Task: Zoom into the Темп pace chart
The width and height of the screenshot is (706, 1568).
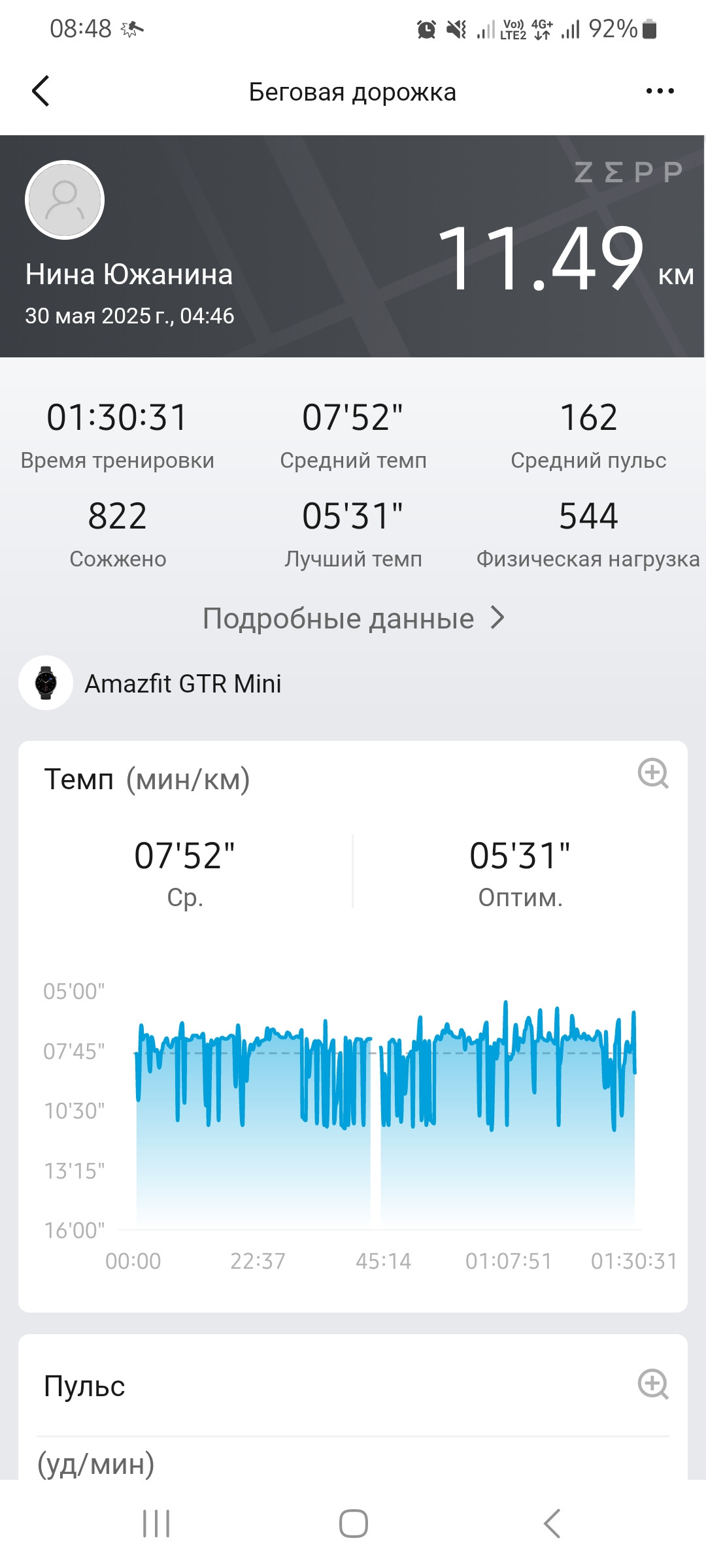Action: pyautogui.click(x=653, y=774)
